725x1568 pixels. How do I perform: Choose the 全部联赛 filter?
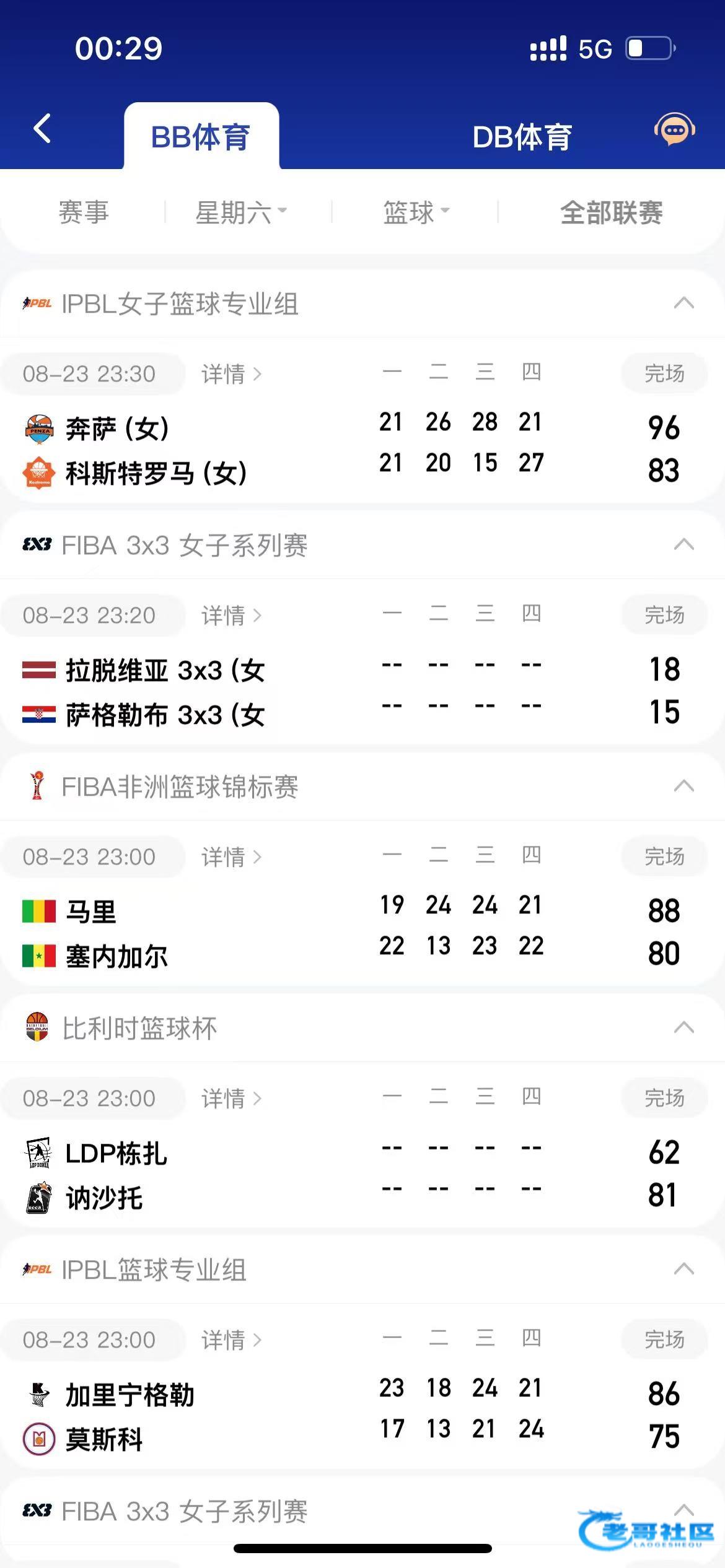point(611,212)
